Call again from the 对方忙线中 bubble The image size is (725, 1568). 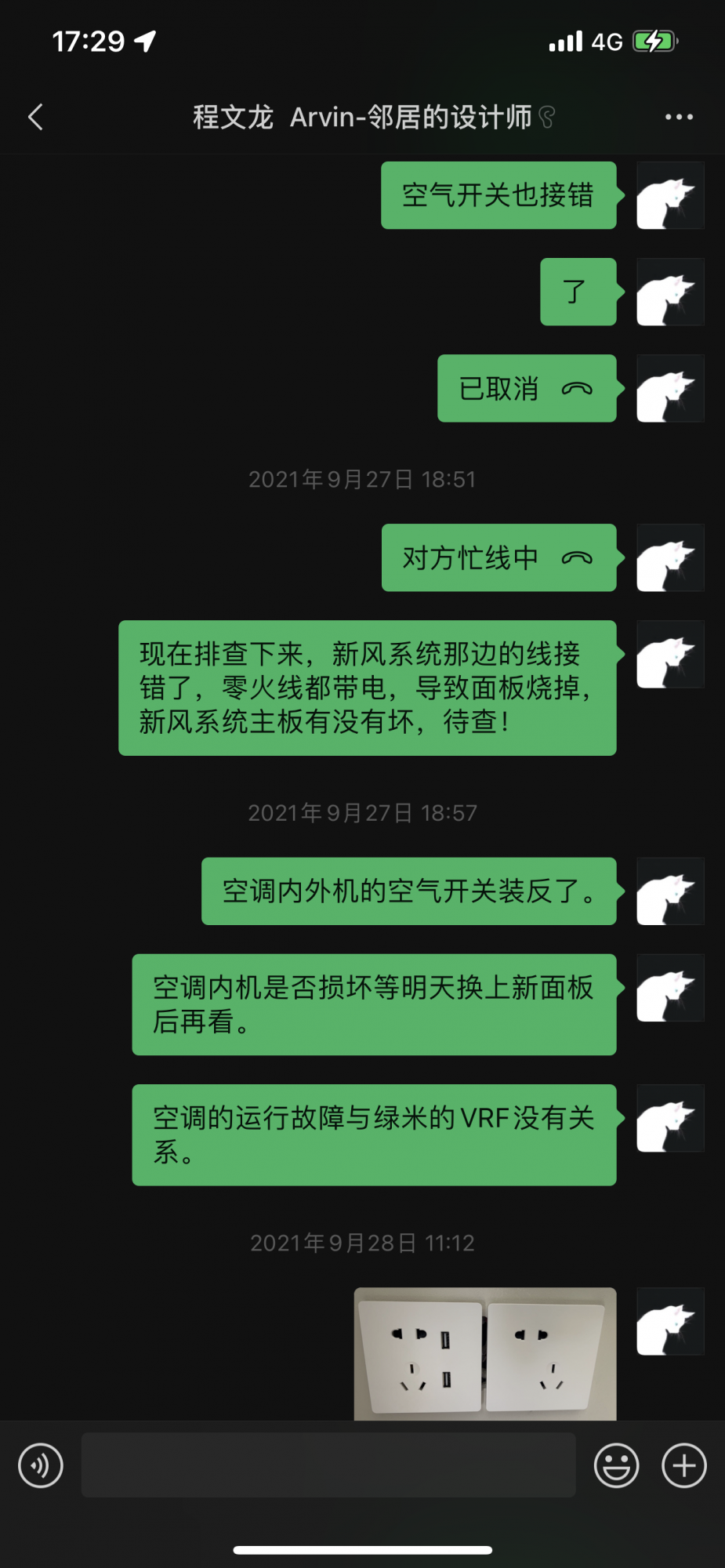498,558
